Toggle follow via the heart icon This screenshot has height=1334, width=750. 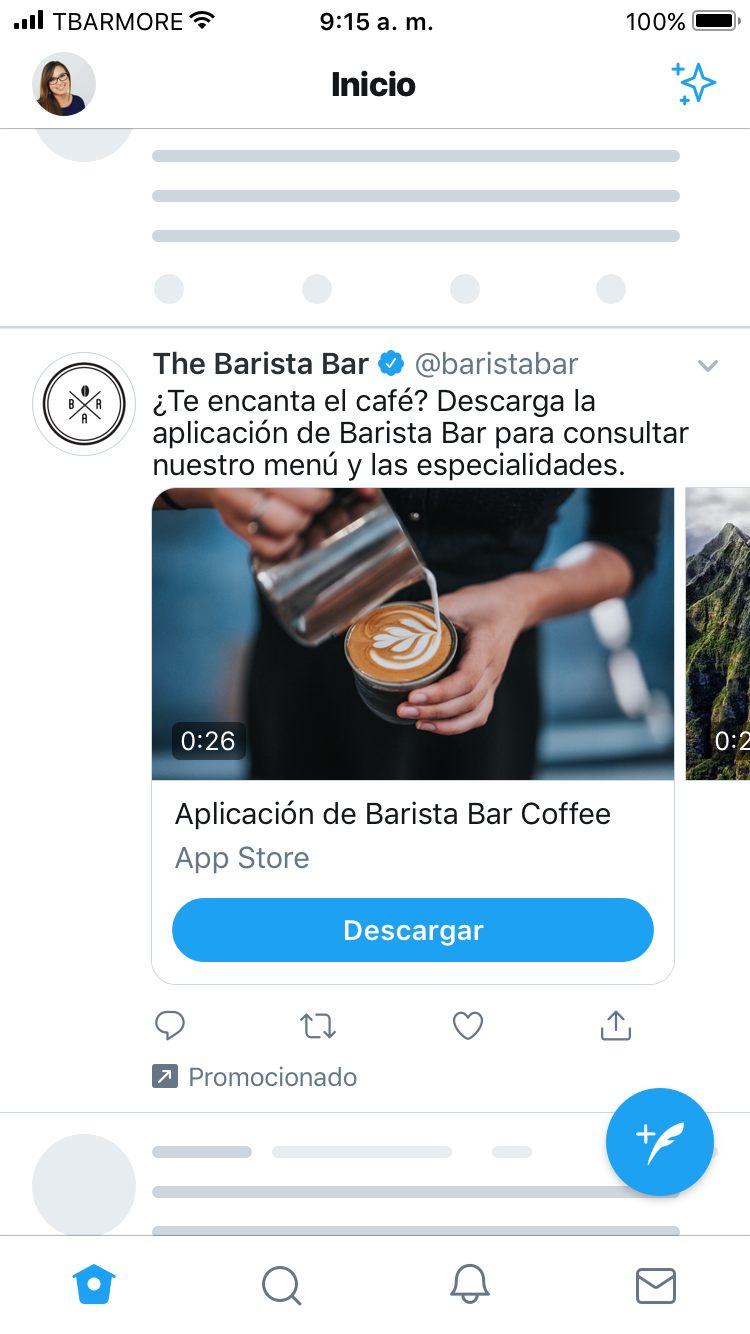466,1025
